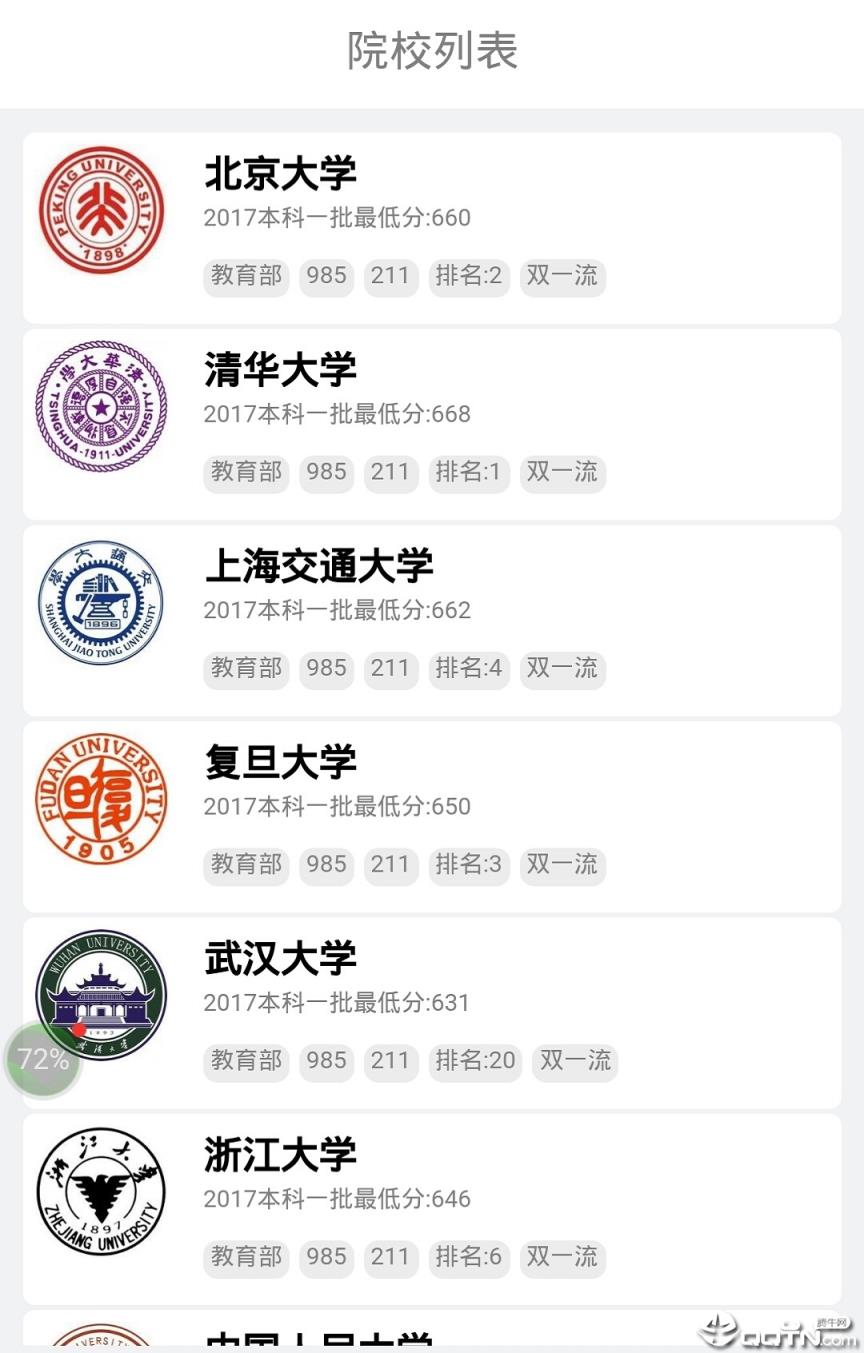Toggle the 双一流 tag on 复旦大学
This screenshot has width=864, height=1353.
562,866
